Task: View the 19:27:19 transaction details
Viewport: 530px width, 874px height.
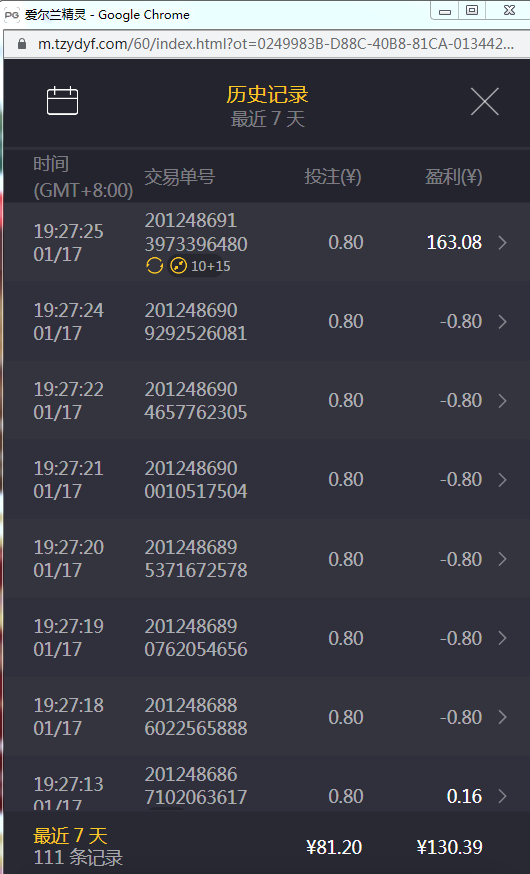Action: (266, 638)
